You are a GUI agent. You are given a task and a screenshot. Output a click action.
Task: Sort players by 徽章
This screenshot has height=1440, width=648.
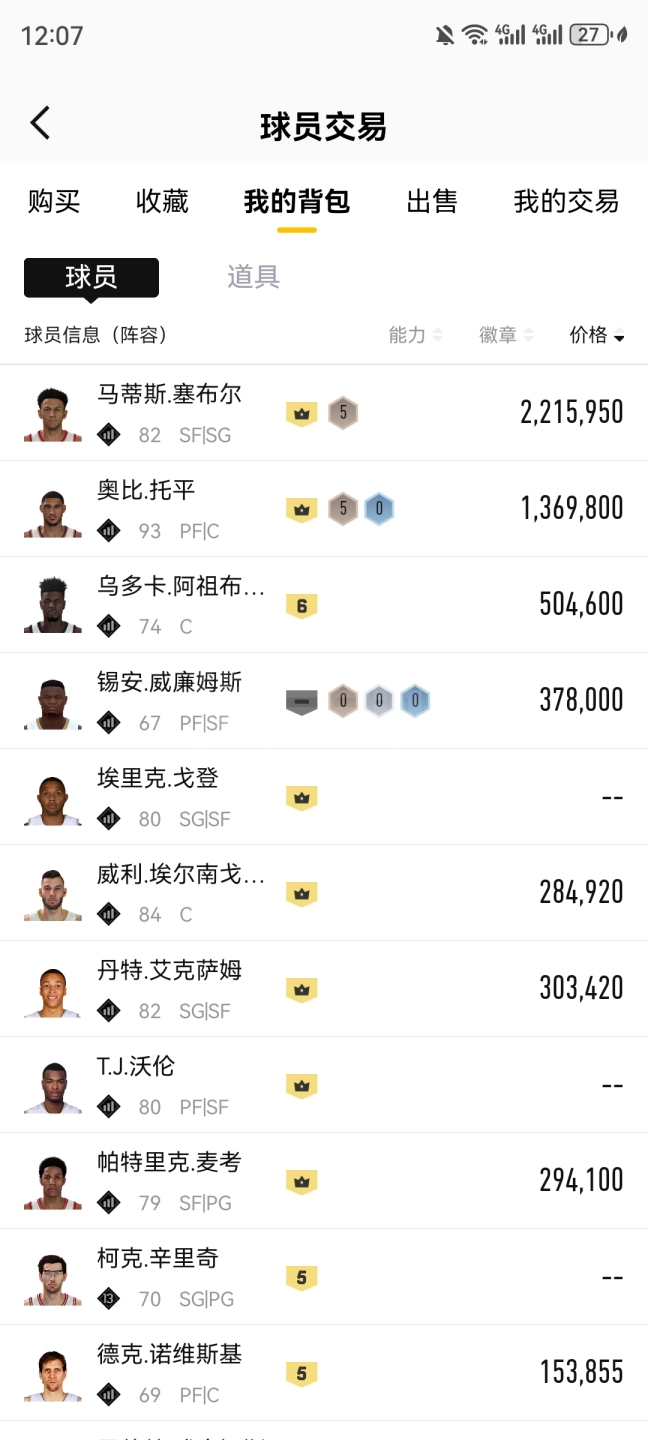[506, 335]
